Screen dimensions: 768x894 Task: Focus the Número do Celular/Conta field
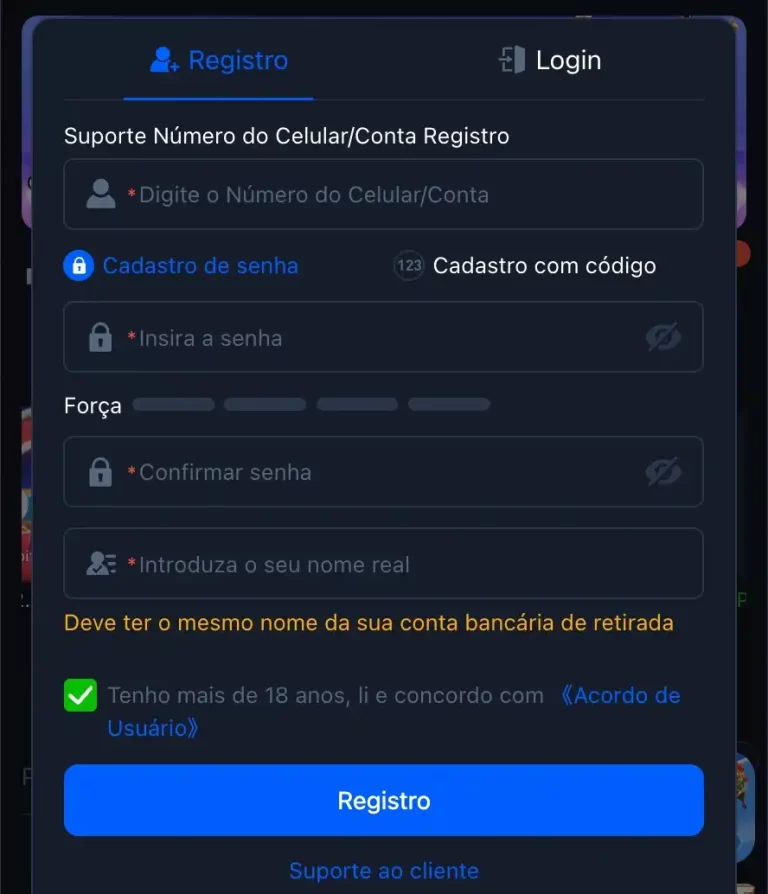pyautogui.click(x=400, y=195)
